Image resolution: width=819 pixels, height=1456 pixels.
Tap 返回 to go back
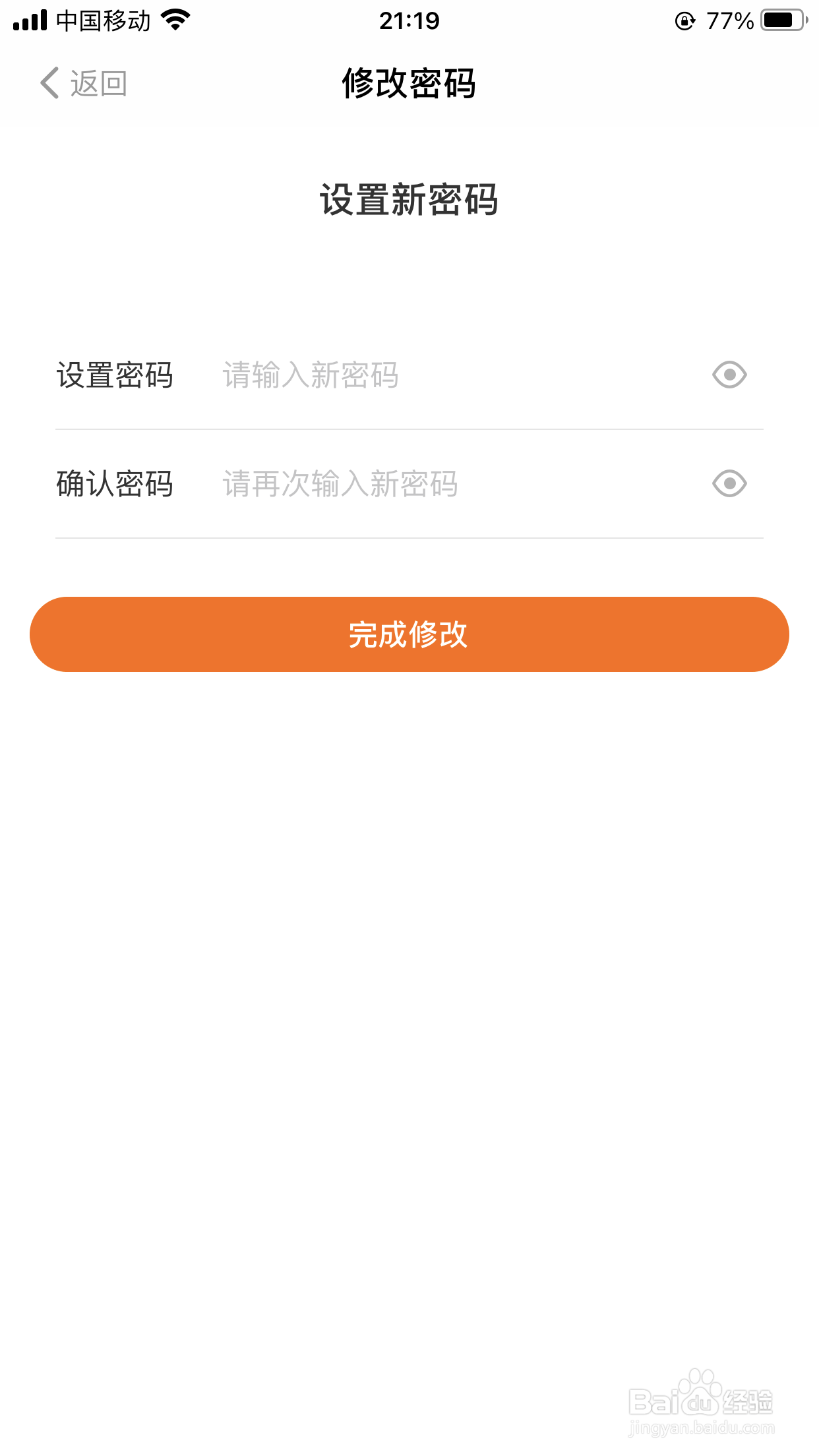point(98,84)
